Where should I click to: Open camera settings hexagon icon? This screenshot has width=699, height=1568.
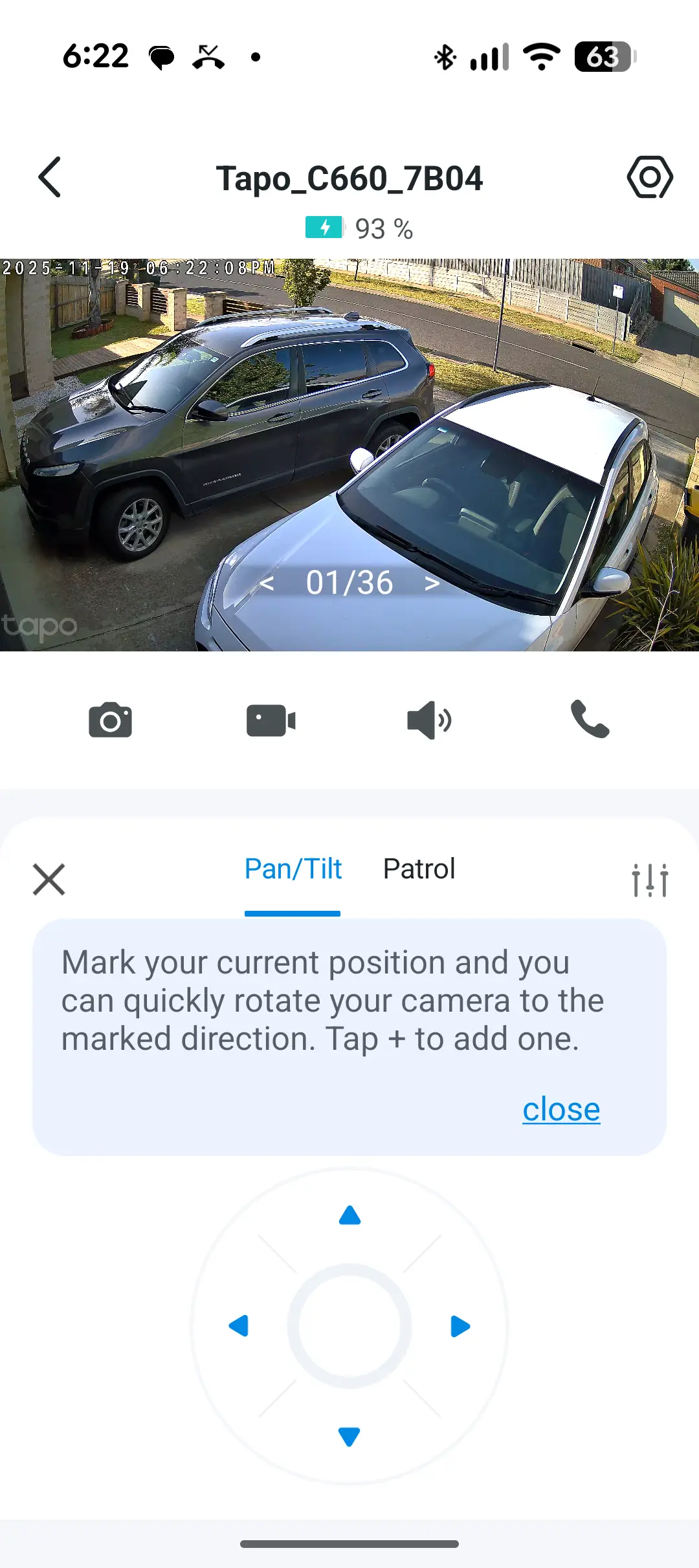coord(649,177)
